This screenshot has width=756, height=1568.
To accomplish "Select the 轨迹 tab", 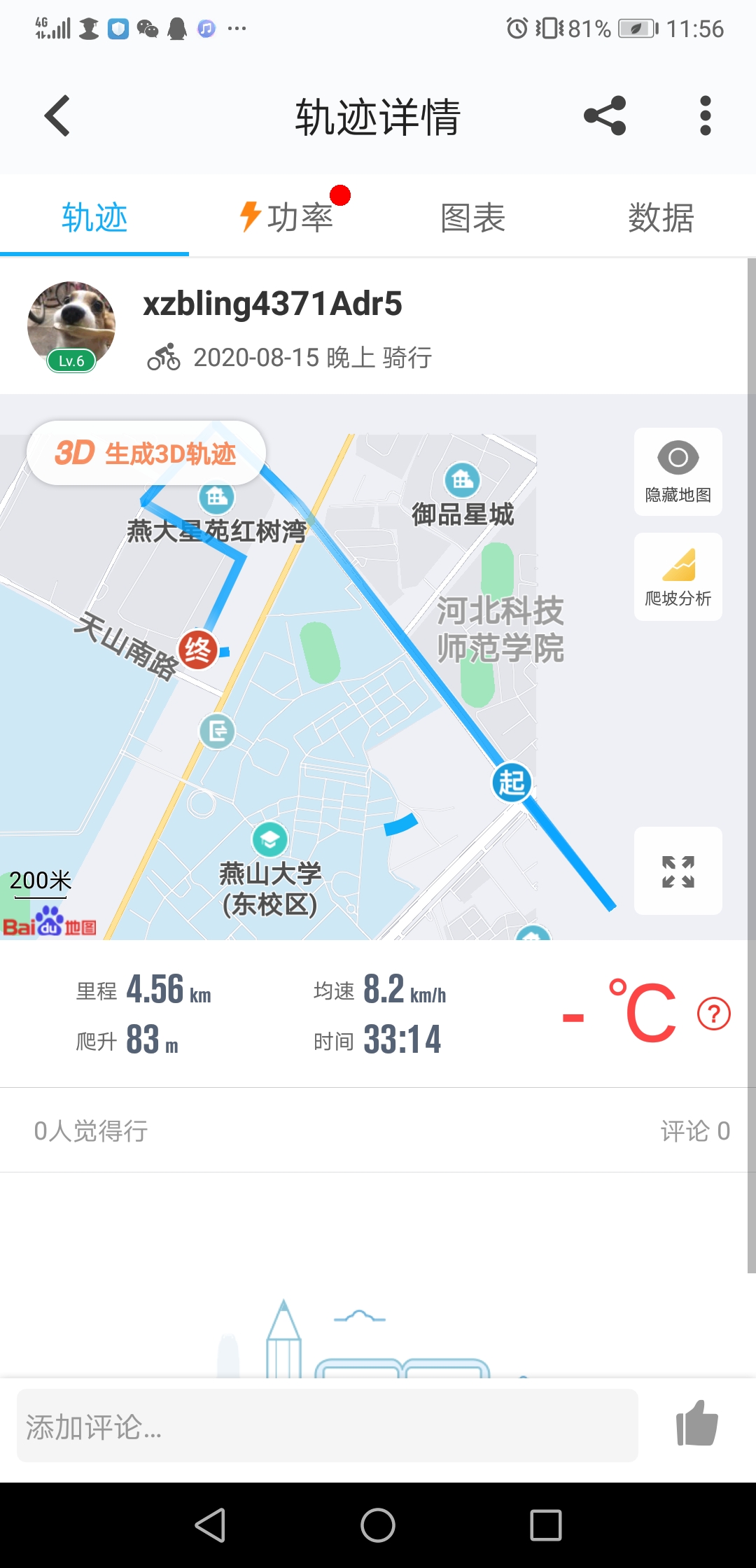I will point(94,218).
